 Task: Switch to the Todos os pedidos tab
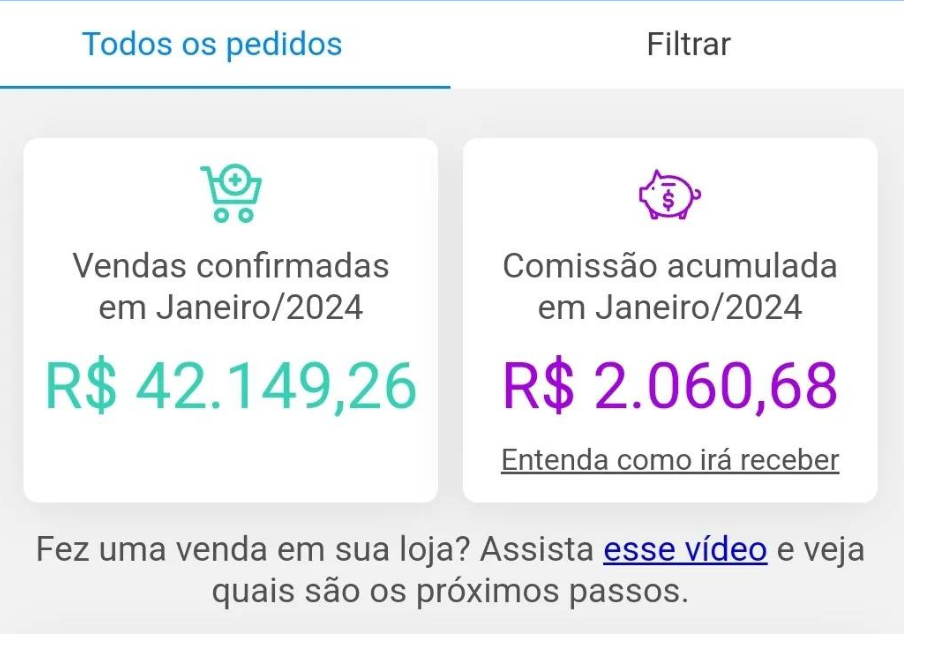coord(212,45)
